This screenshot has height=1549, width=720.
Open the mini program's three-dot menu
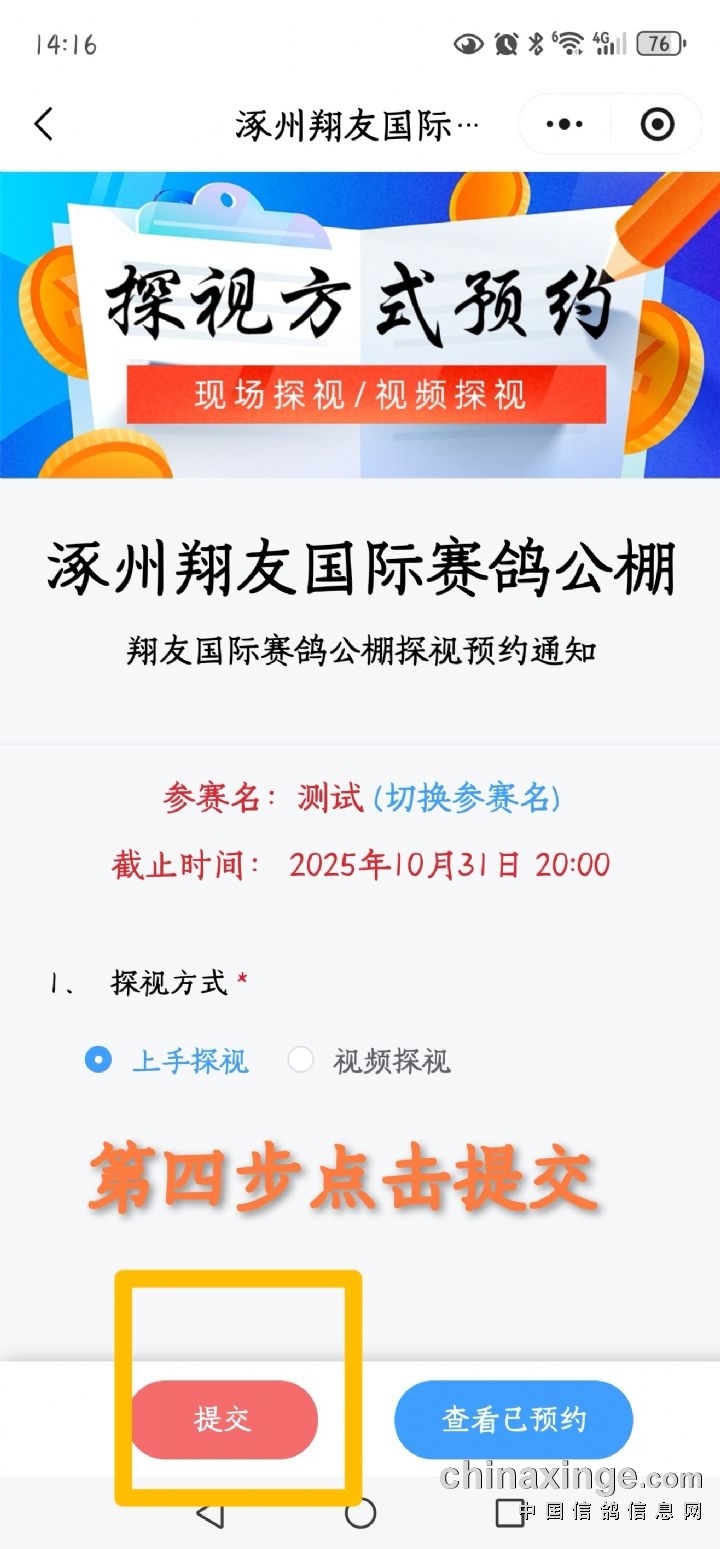point(565,125)
